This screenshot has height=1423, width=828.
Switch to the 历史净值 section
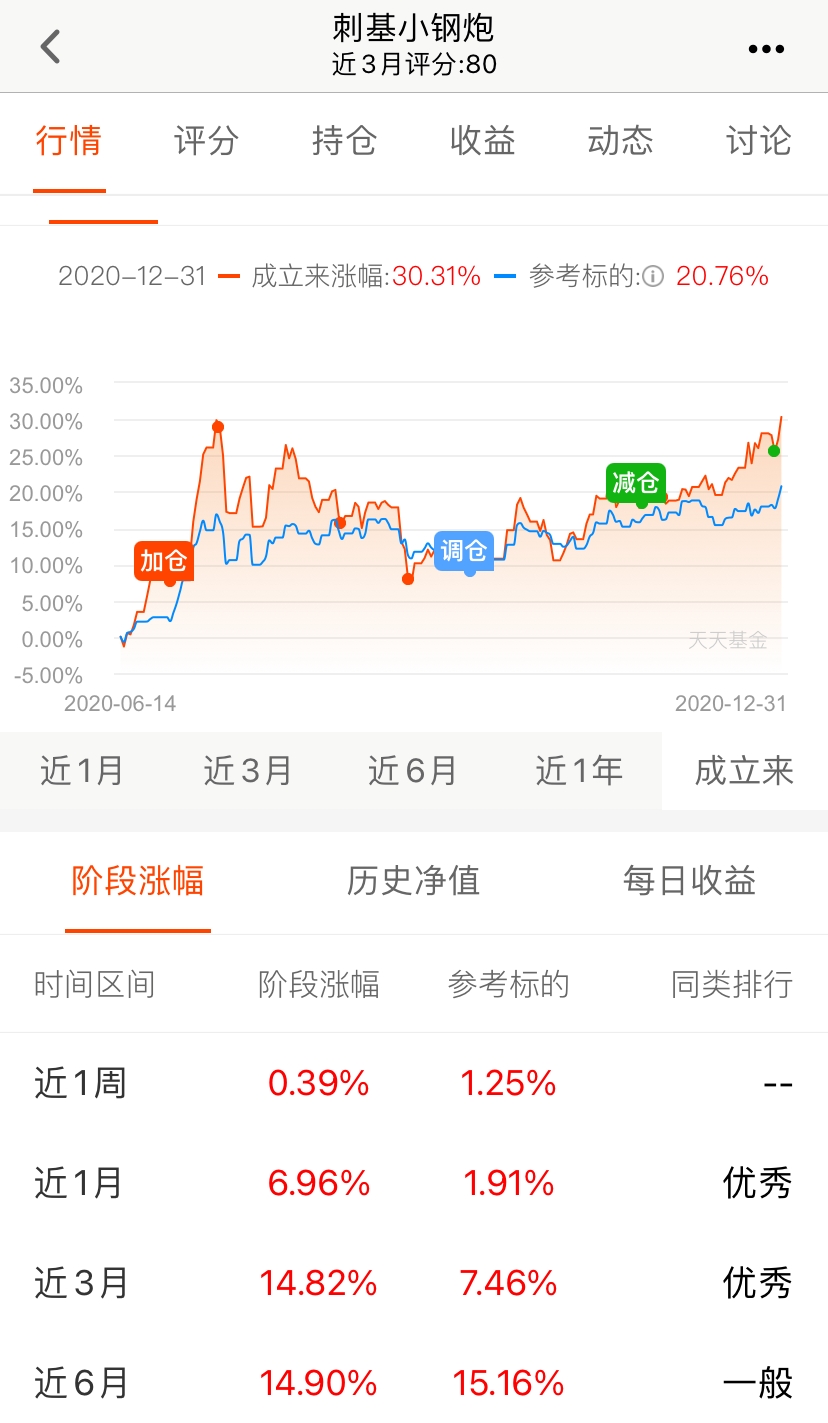click(x=414, y=882)
